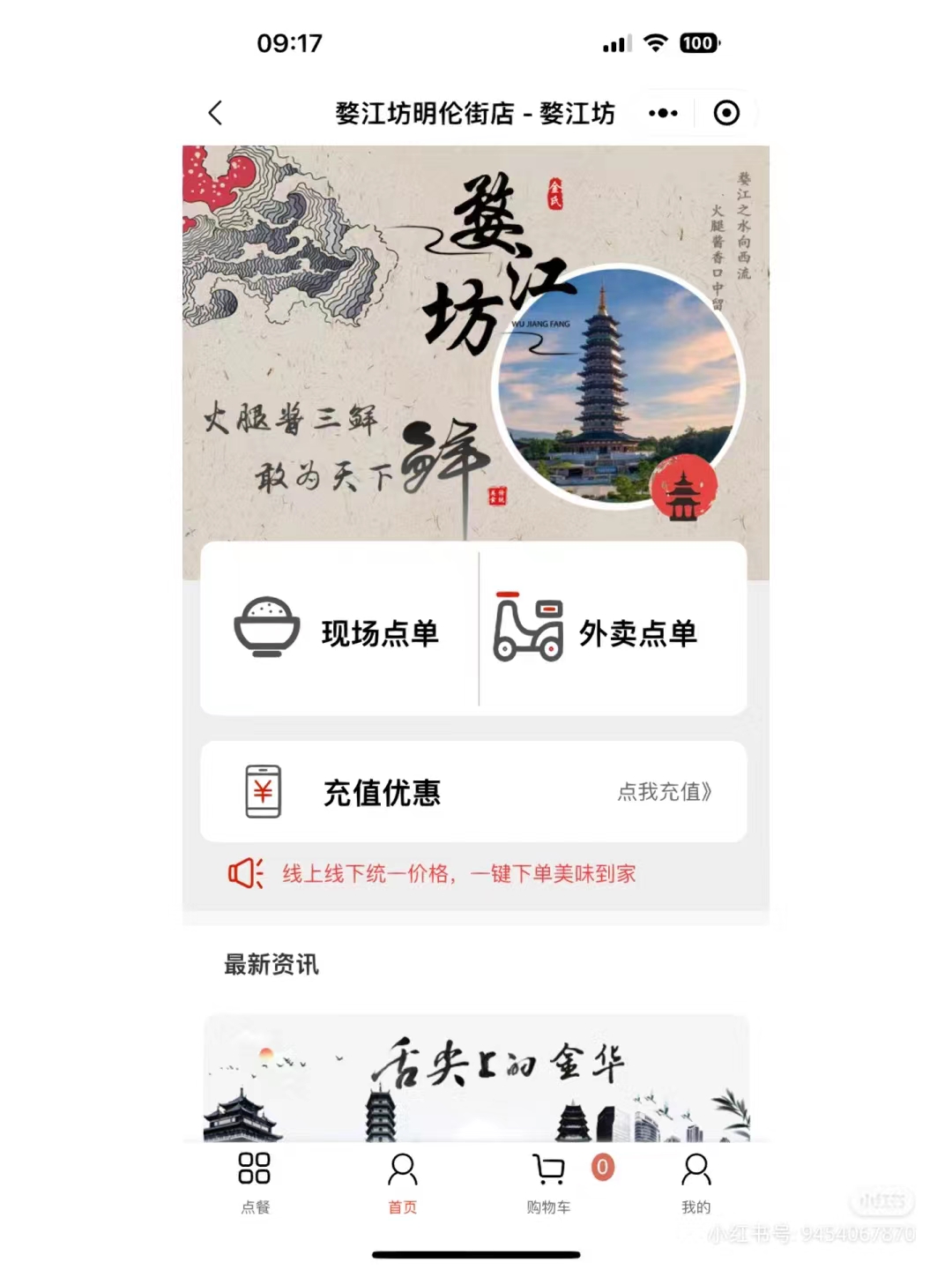The width and height of the screenshot is (952, 1270).
Task: Open the 充值优惠 recharge offer
Action: tap(473, 792)
